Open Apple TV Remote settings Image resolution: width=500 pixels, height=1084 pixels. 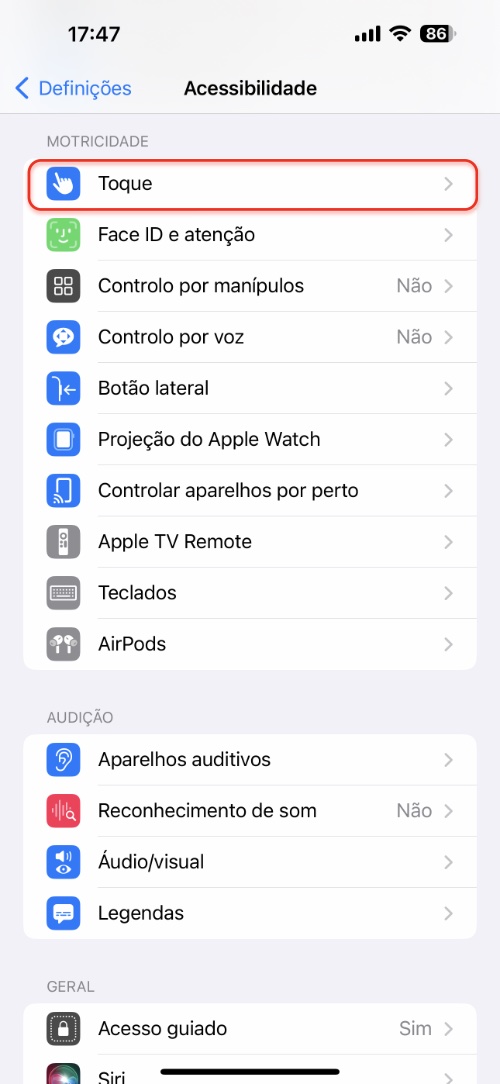[x=250, y=542]
